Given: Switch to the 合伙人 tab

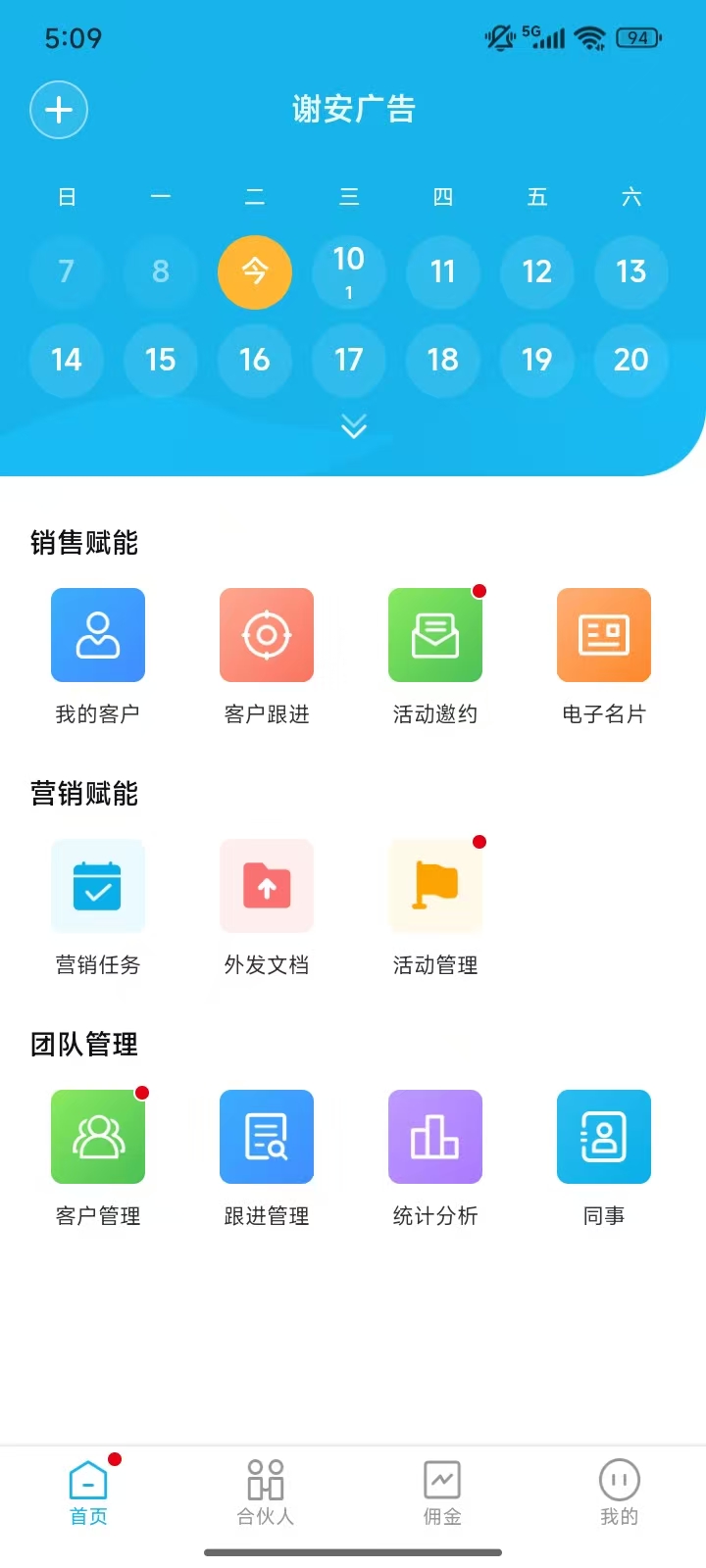Looking at the screenshot, I should coord(265,1490).
